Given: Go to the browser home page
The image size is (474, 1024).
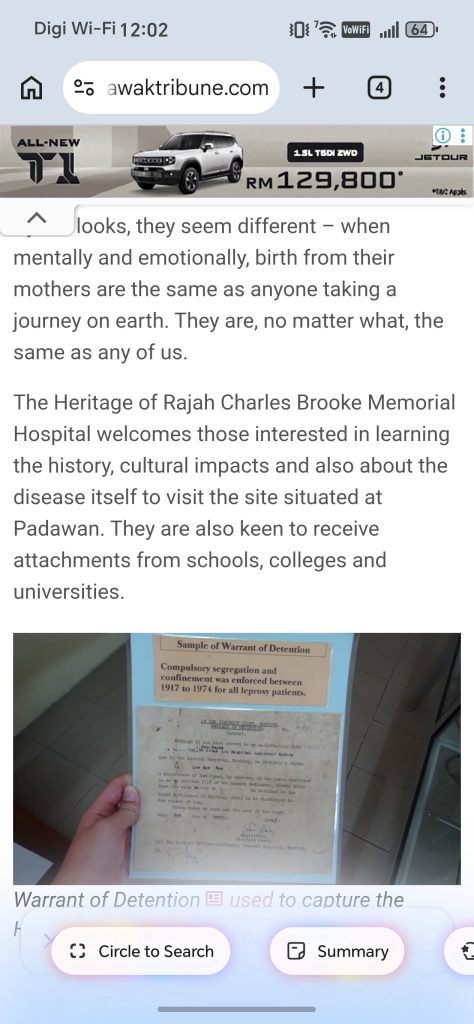Looking at the screenshot, I should click(32, 88).
